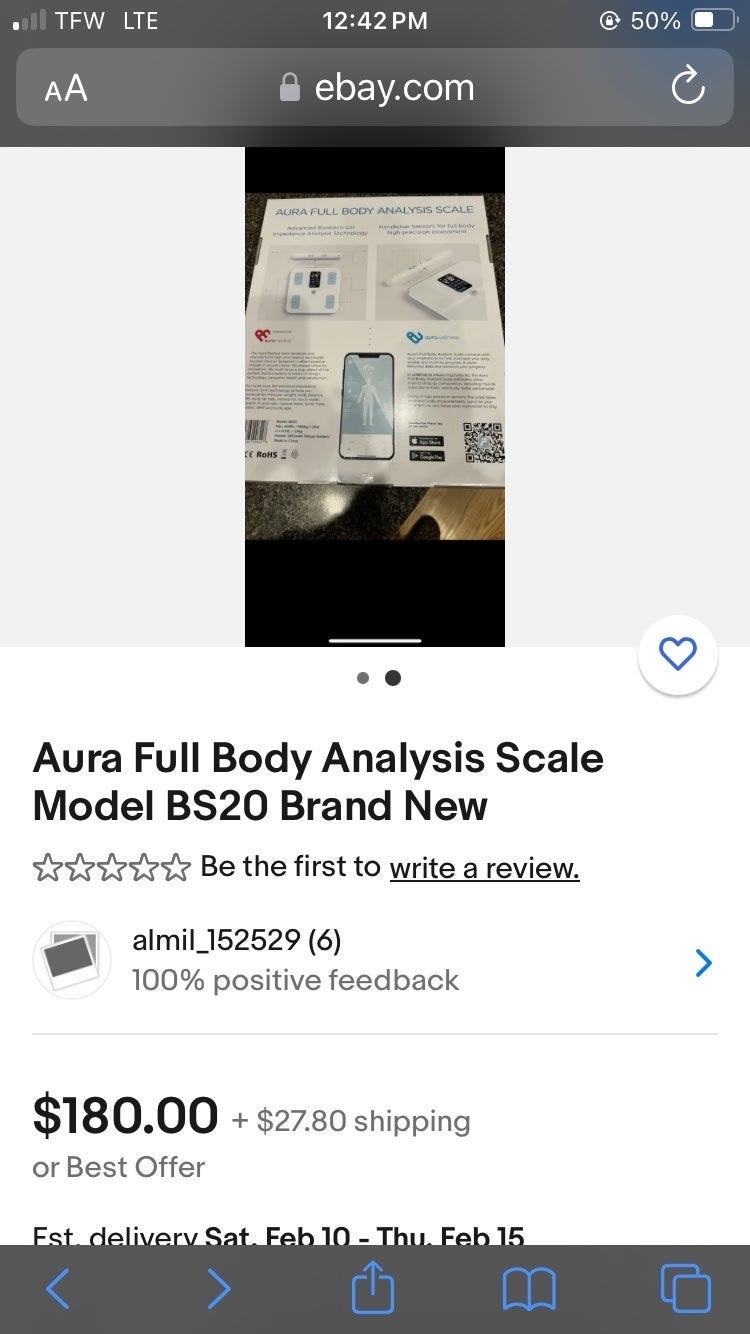Go back to the previous page

pyautogui.click(x=58, y=1288)
